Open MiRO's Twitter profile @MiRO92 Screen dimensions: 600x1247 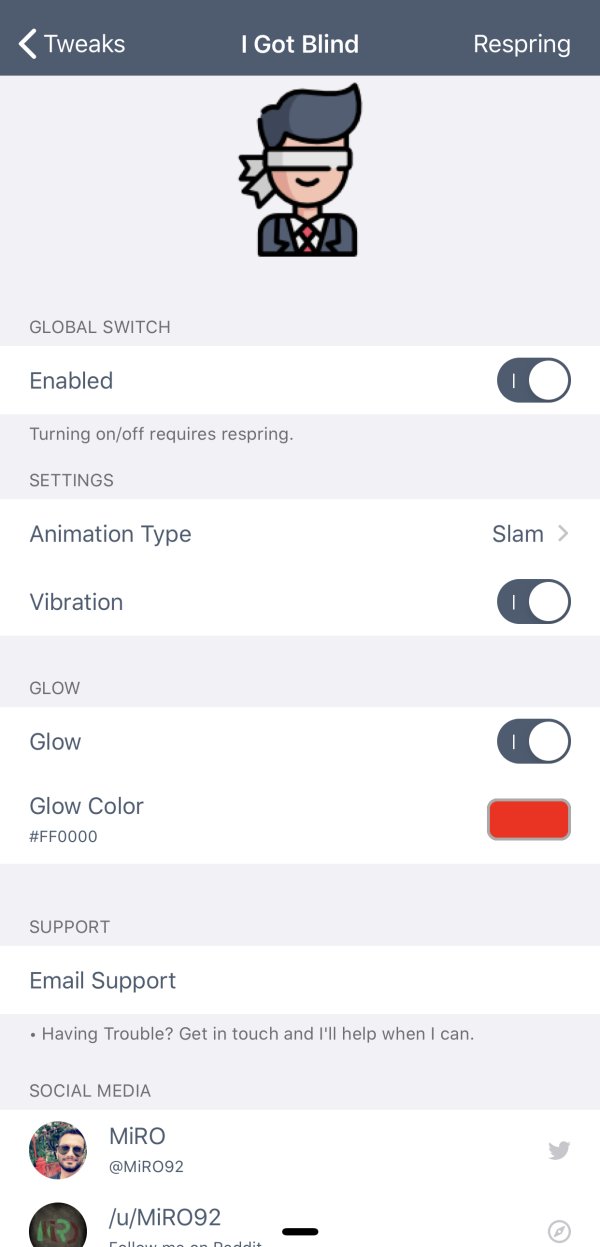click(300, 1149)
